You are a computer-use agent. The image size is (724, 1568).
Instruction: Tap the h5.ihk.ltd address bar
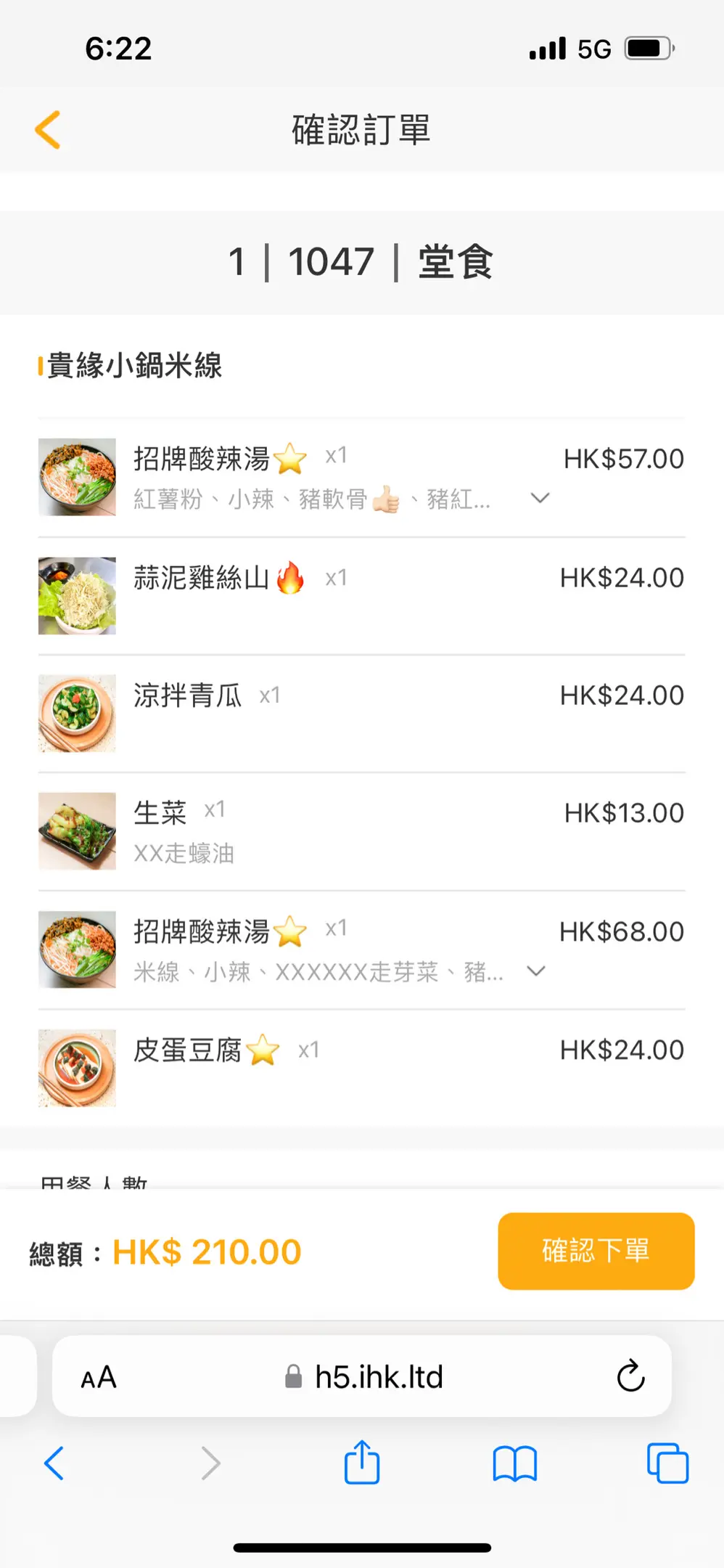pyautogui.click(x=364, y=1377)
